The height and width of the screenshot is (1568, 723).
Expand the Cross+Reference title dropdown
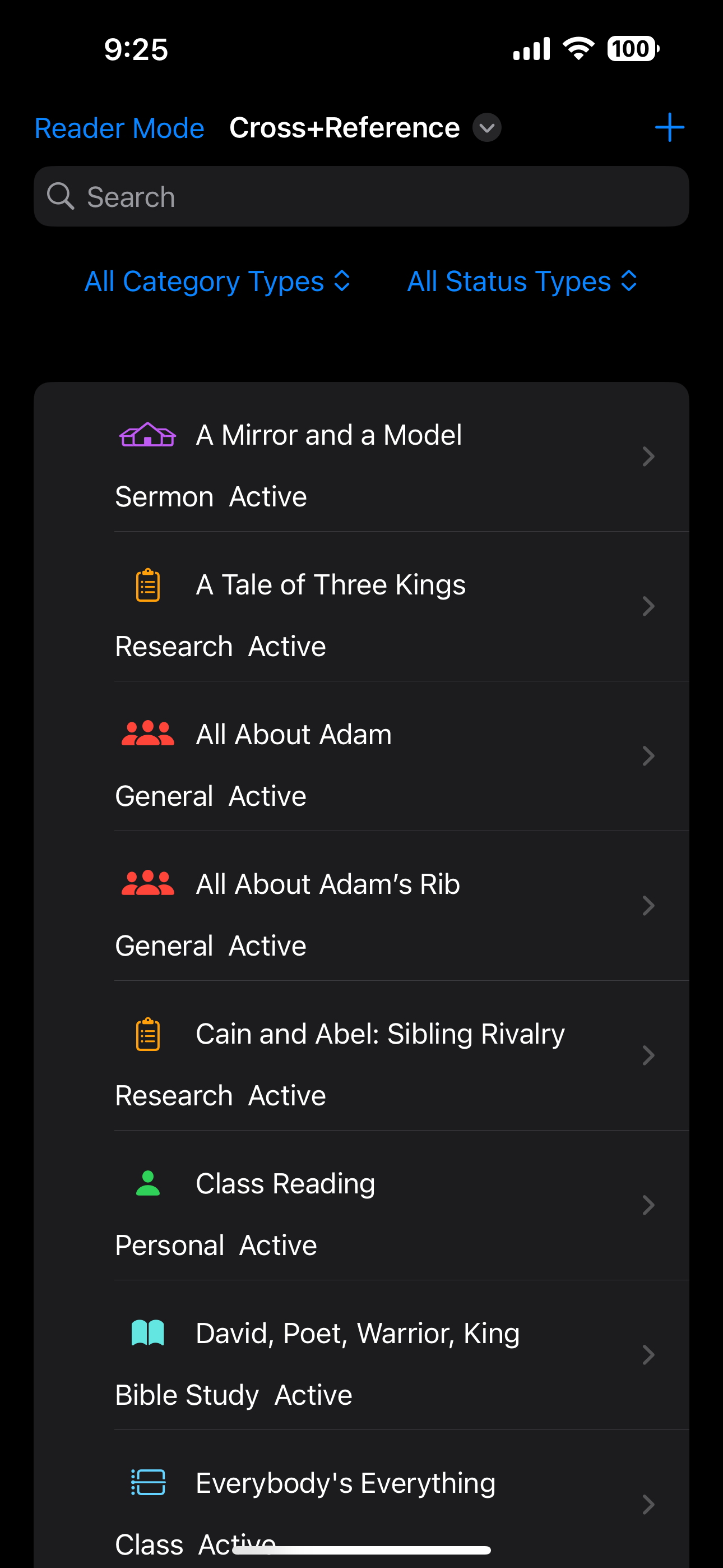[487, 128]
